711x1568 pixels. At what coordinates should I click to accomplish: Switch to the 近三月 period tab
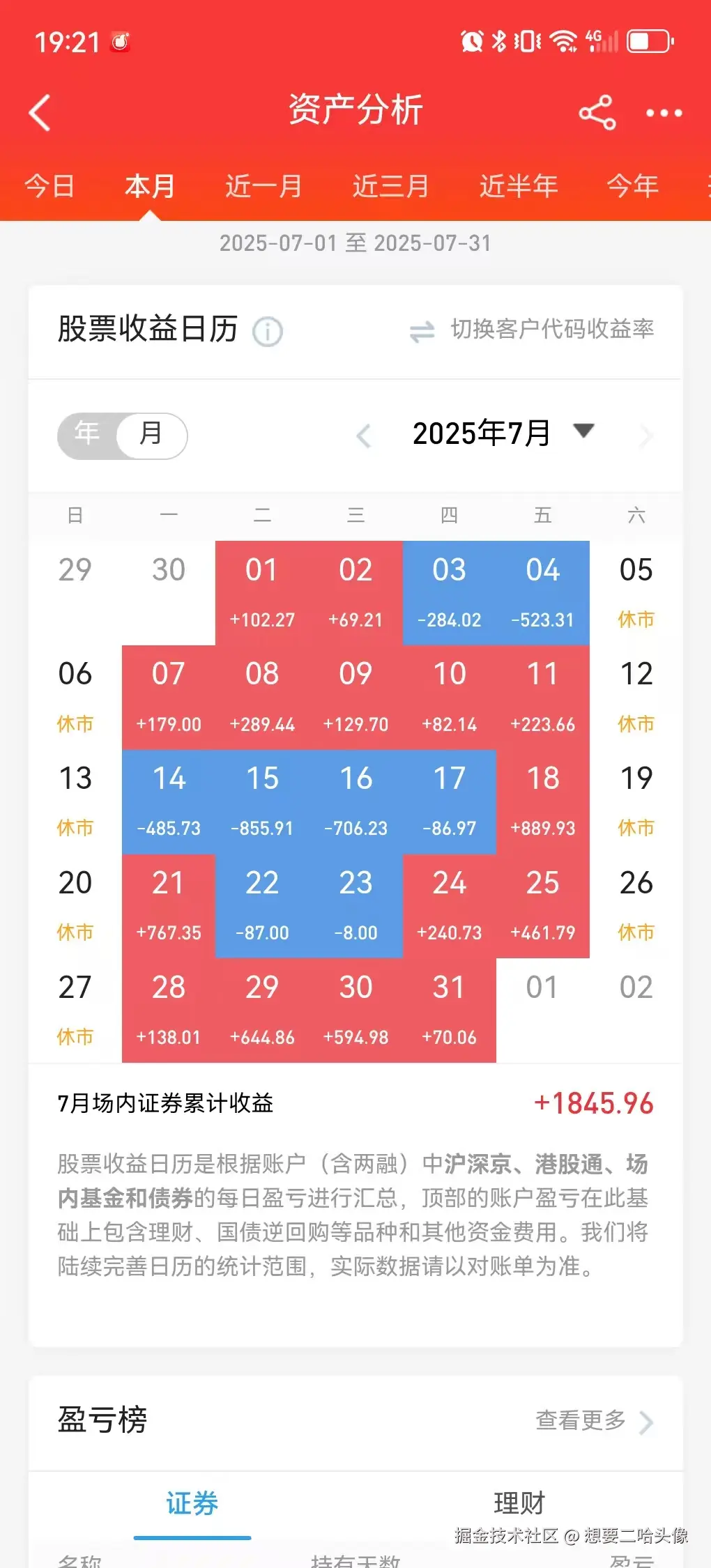click(x=390, y=186)
